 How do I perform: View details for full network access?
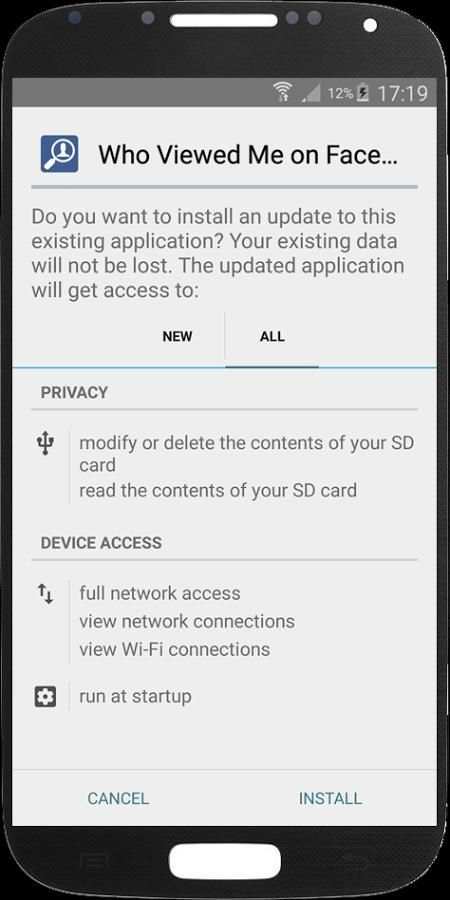tap(160, 593)
